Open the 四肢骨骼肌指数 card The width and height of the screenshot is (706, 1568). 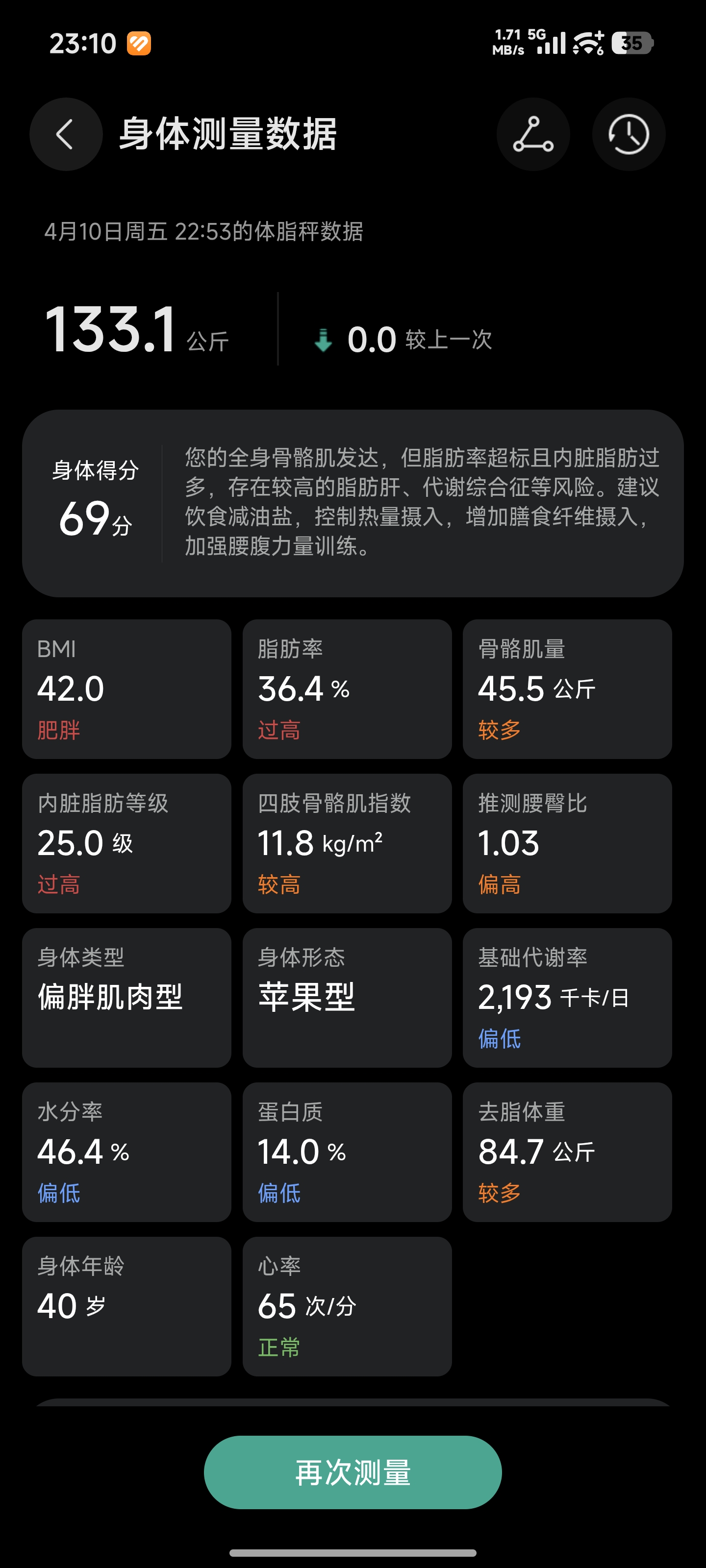(x=347, y=843)
